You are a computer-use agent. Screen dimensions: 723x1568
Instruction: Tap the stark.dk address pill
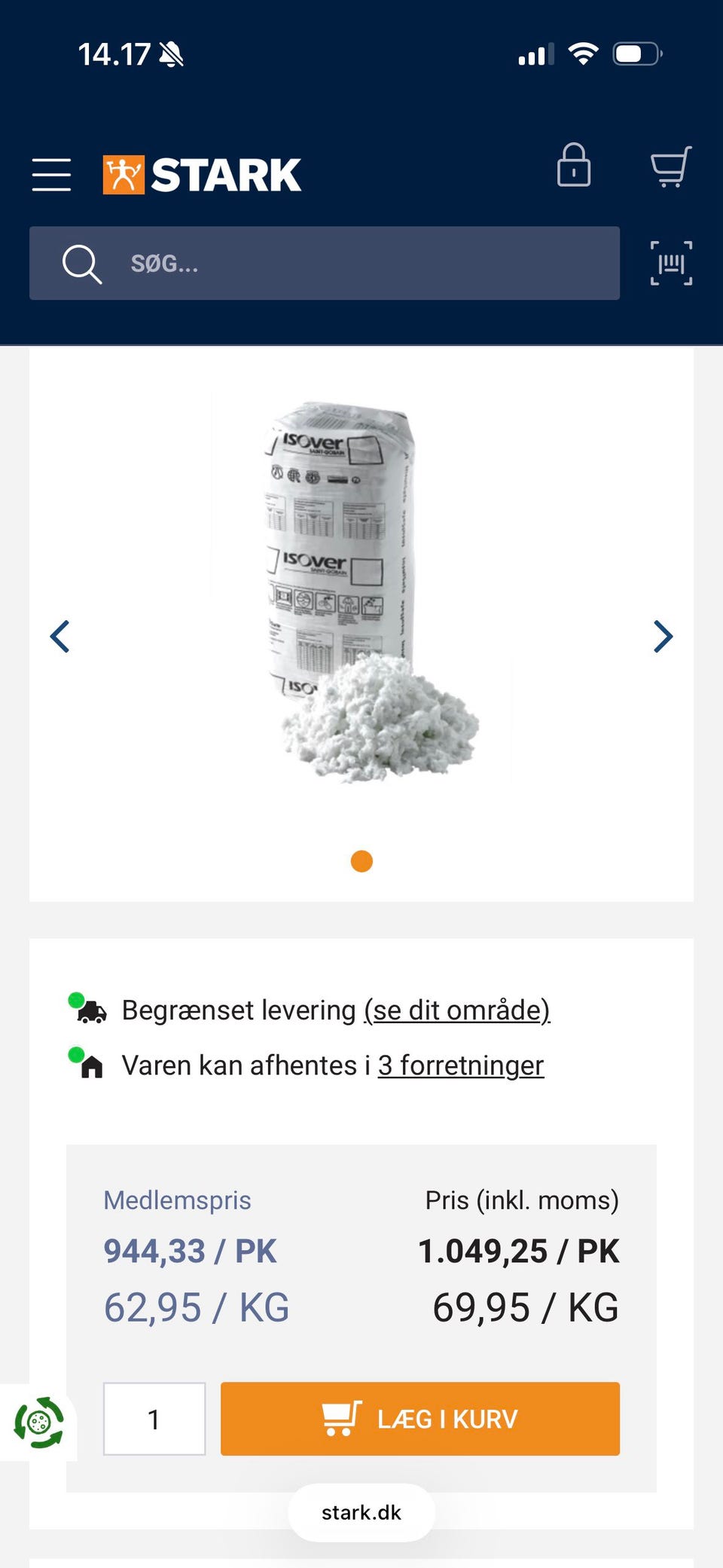[x=361, y=1512]
